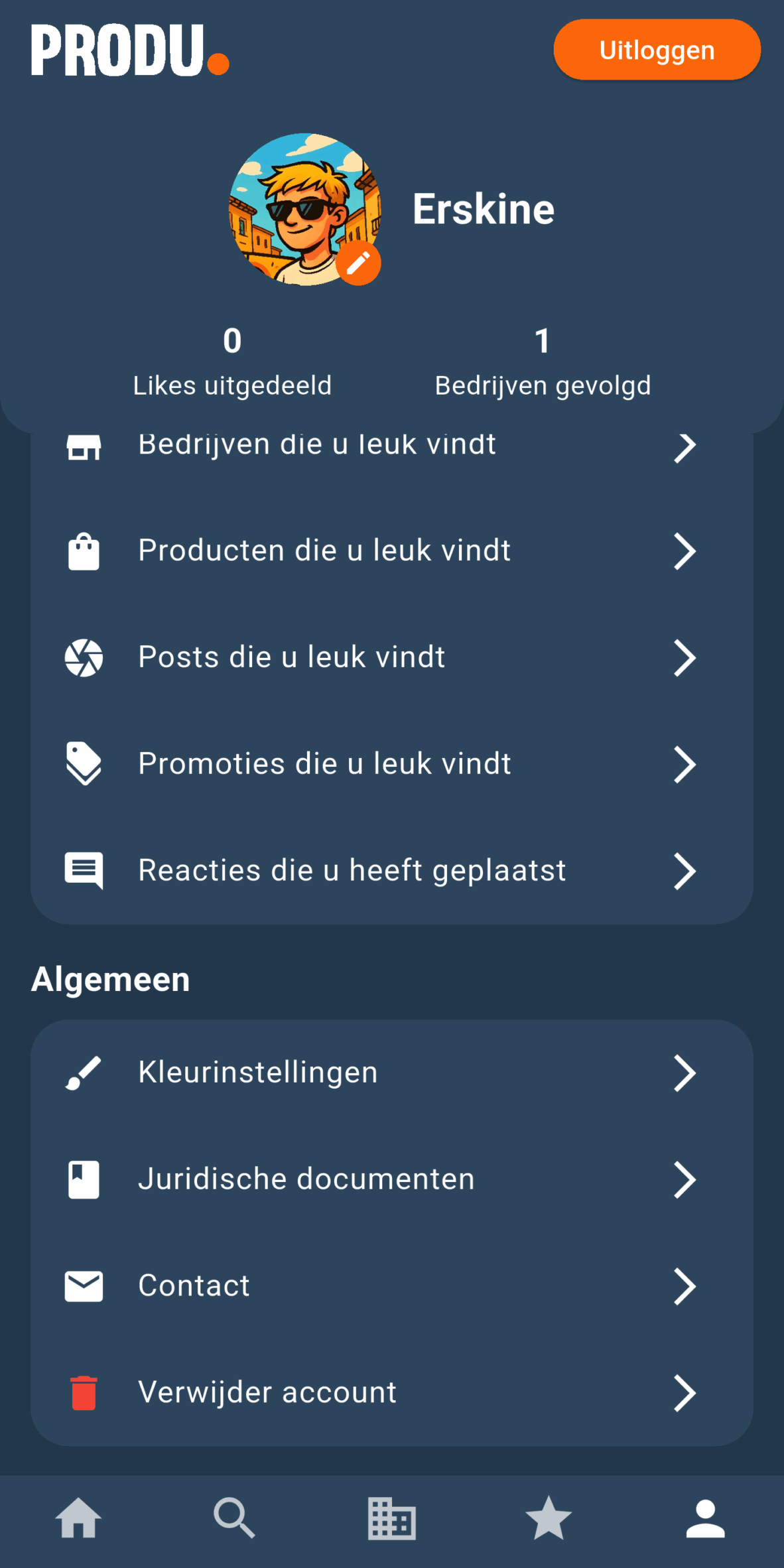The image size is (784, 1568).
Task: Open the Kleurinstellingen chevron
Action: (686, 1072)
